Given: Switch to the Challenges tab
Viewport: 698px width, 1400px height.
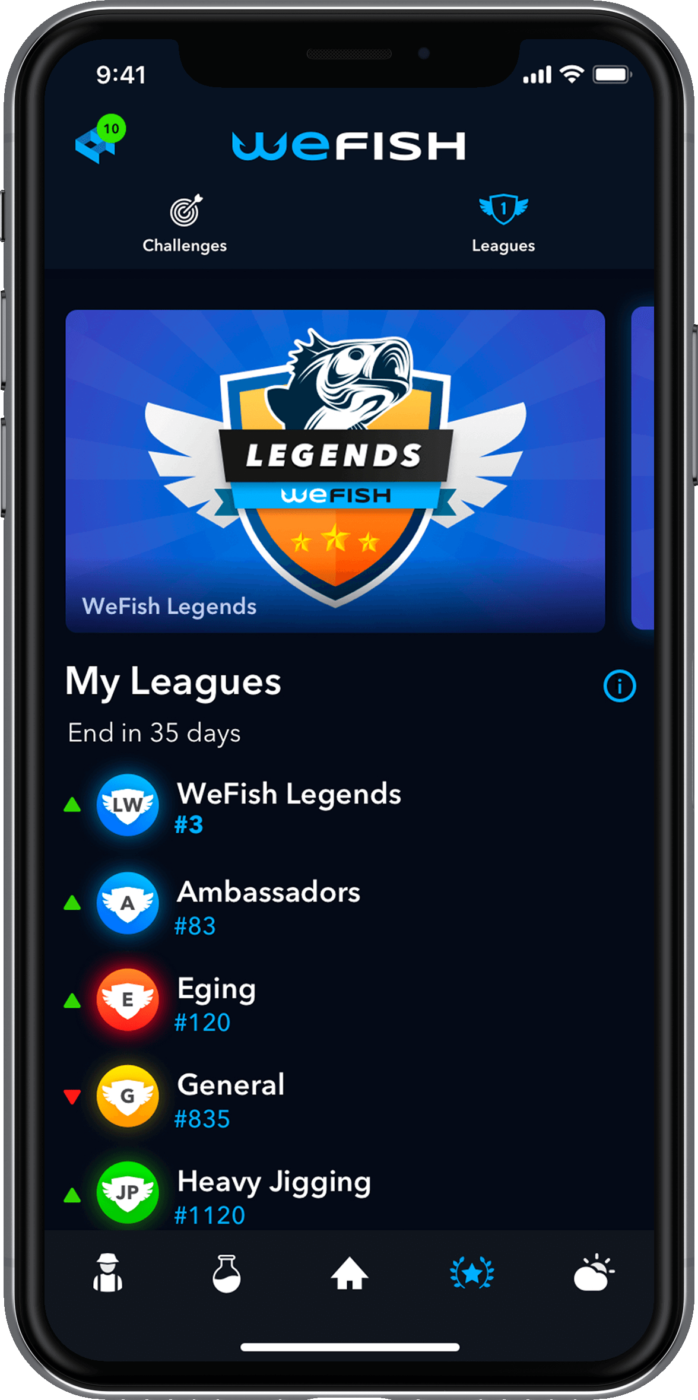Looking at the screenshot, I should click(x=185, y=224).
